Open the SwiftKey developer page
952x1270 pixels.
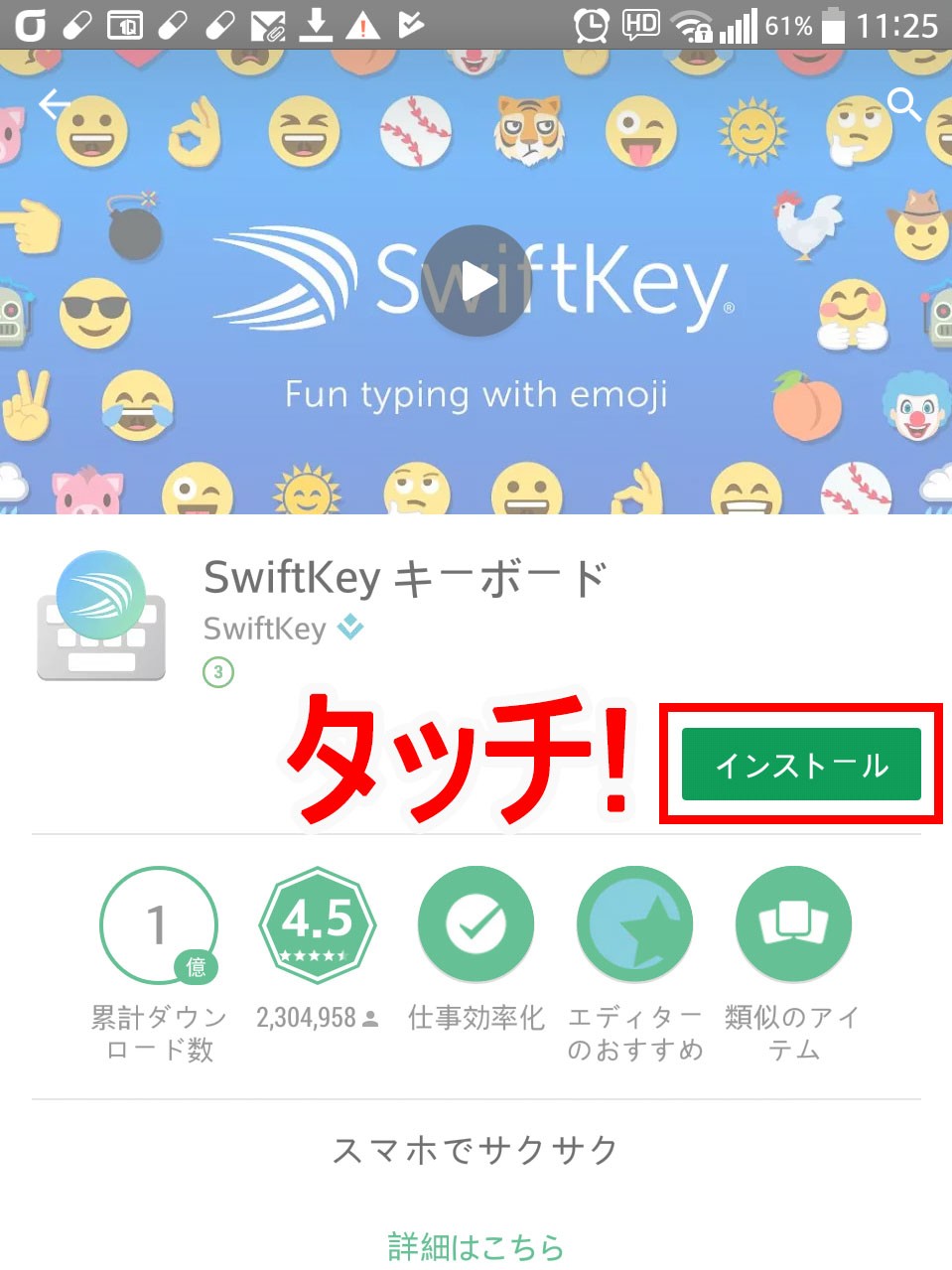point(265,629)
